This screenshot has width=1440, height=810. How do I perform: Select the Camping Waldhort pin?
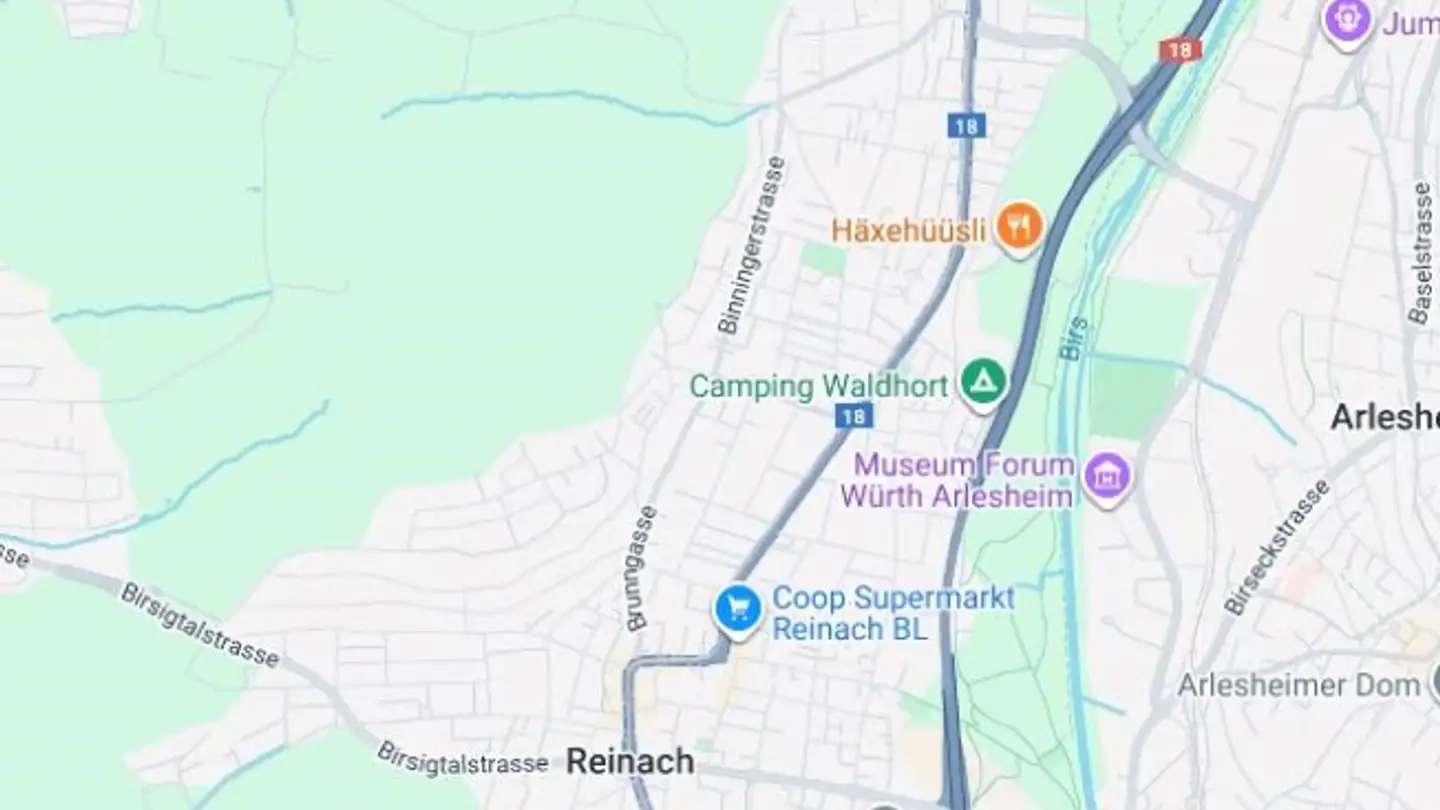click(x=983, y=382)
